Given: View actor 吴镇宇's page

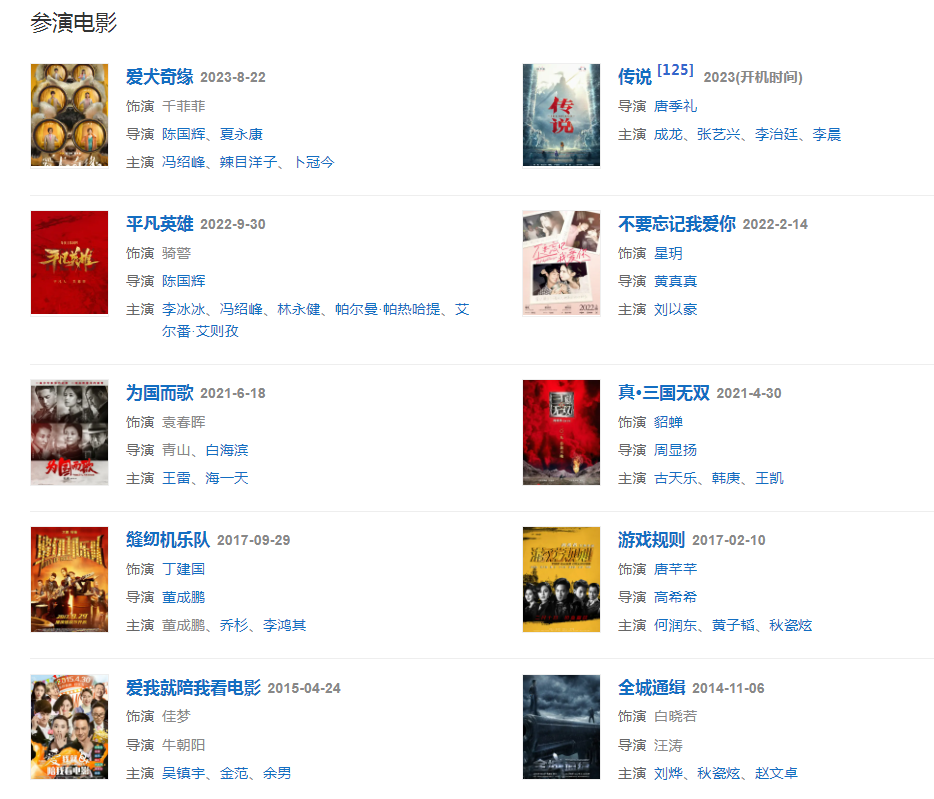Looking at the screenshot, I should click(x=183, y=773).
